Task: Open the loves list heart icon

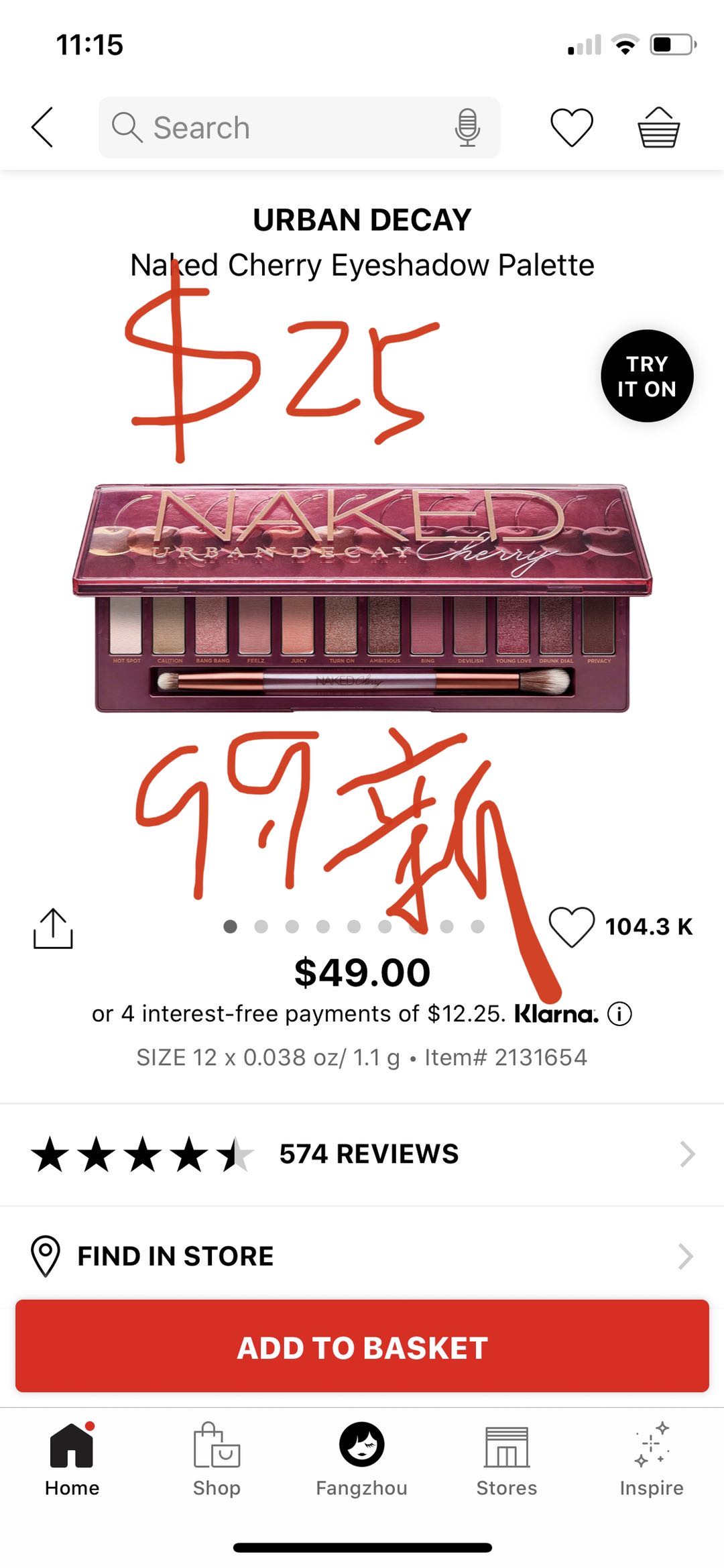Action: [x=572, y=127]
